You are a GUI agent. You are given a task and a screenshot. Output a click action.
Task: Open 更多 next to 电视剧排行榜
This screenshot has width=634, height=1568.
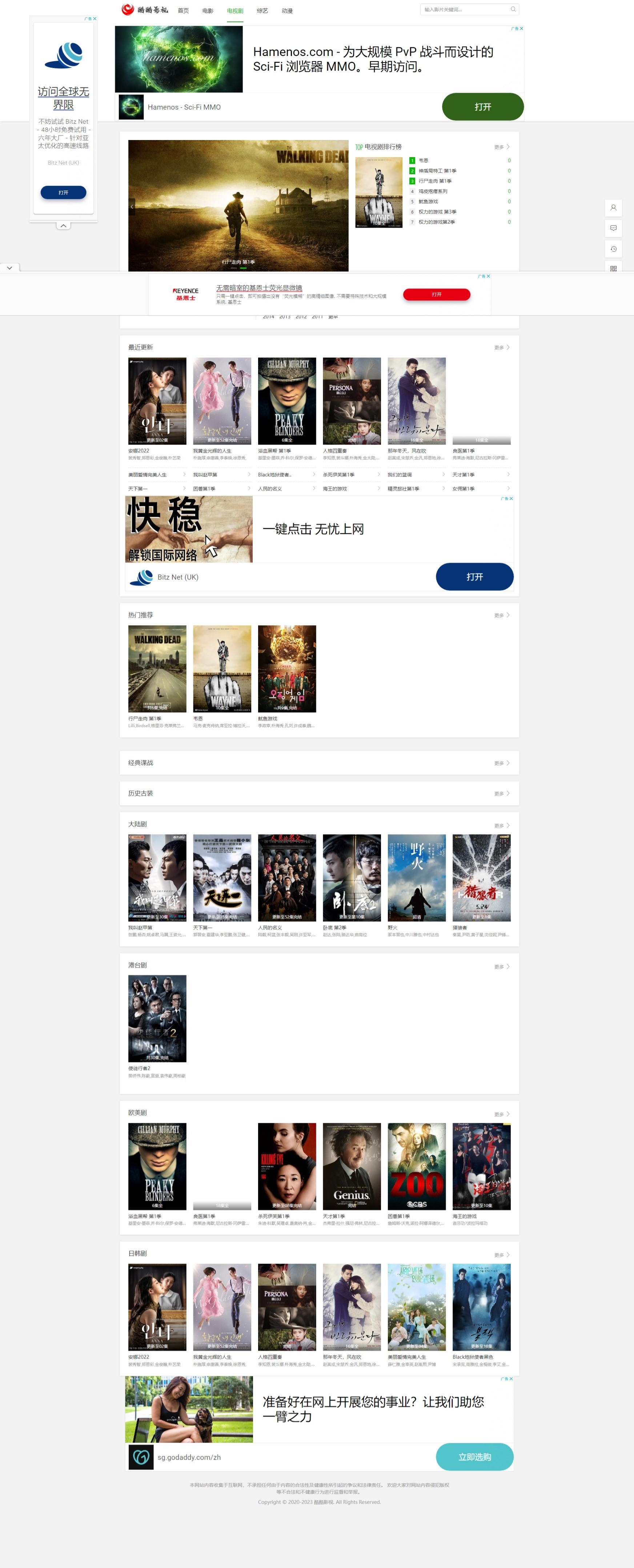coord(501,147)
